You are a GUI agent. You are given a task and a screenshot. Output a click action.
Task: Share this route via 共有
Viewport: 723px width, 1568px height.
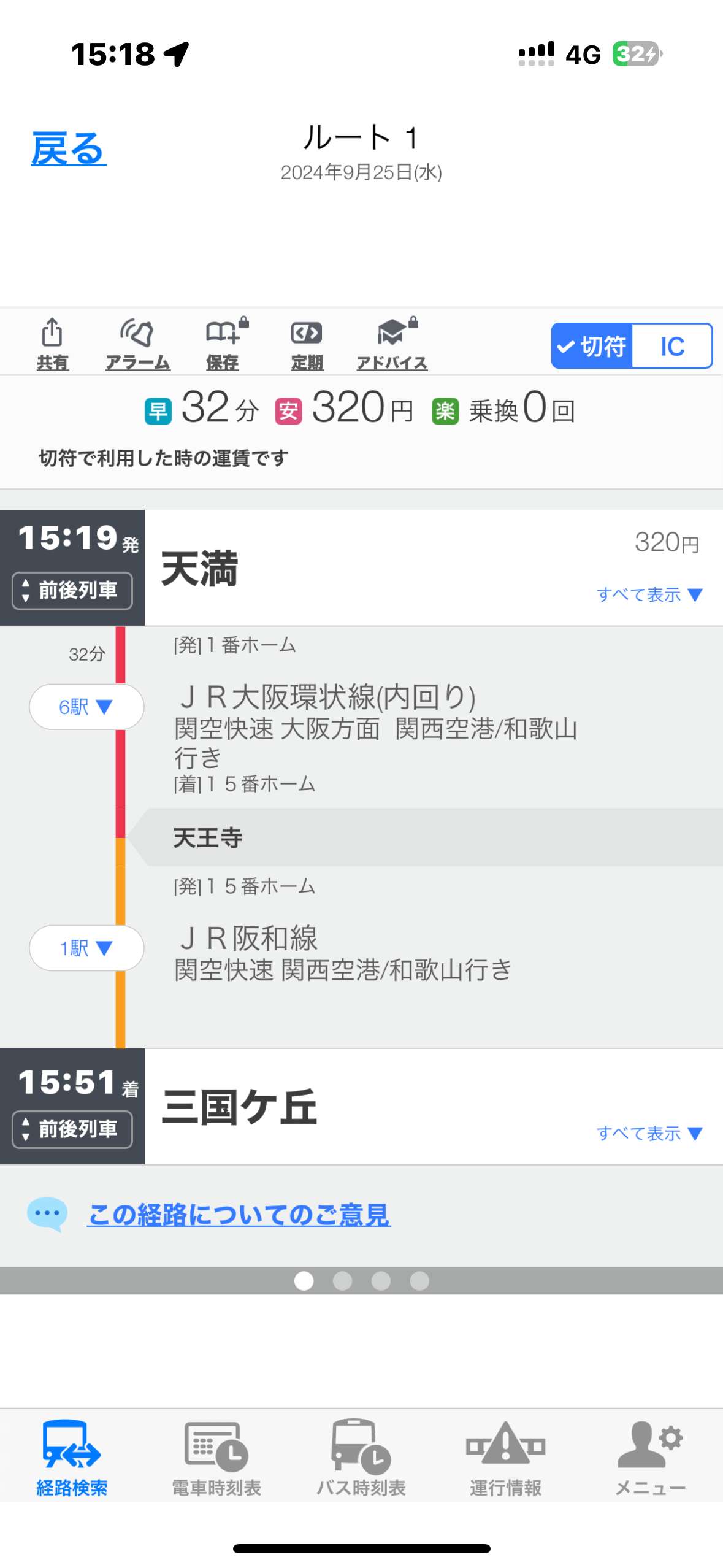click(53, 344)
